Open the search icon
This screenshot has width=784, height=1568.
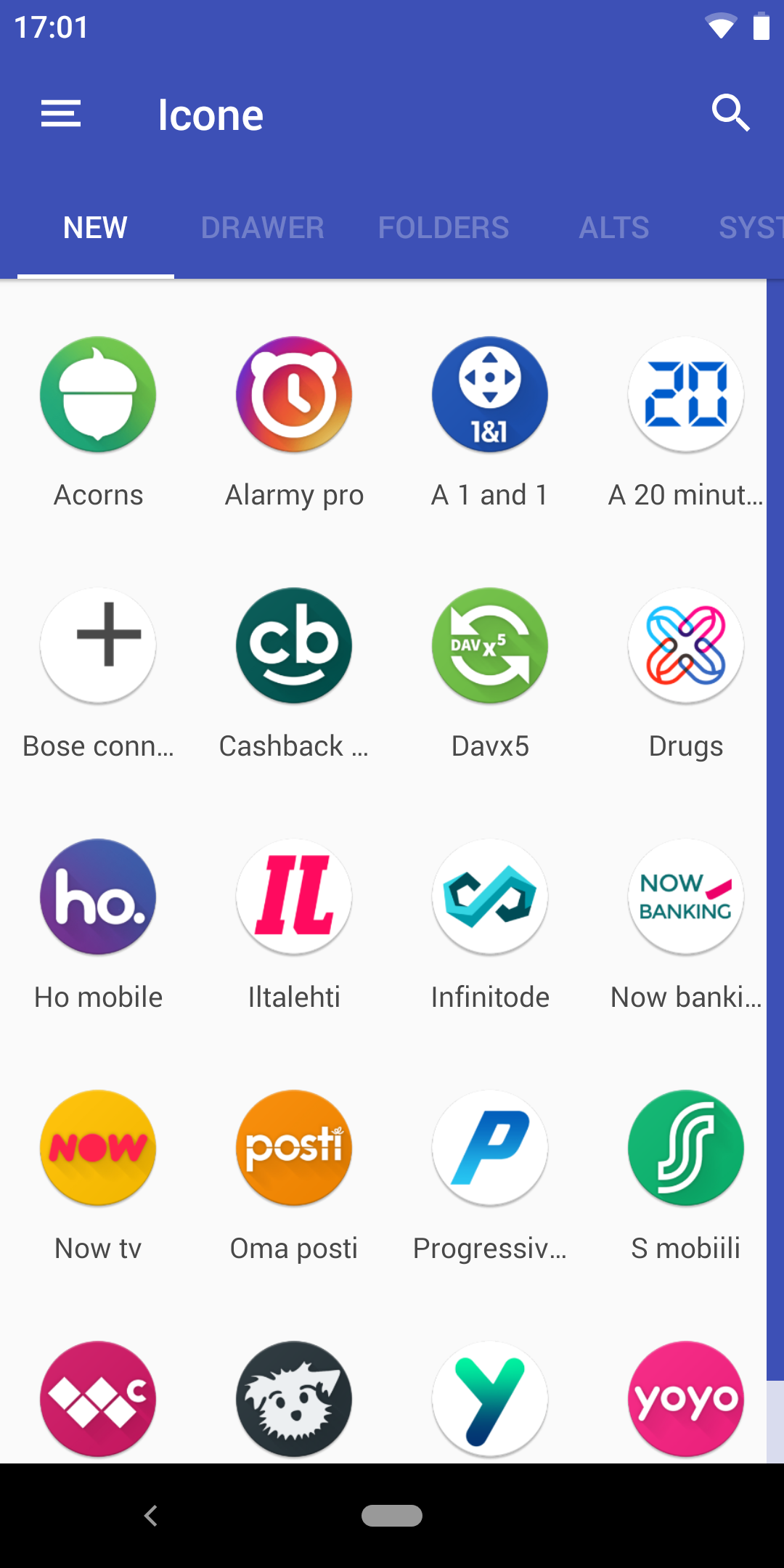730,113
